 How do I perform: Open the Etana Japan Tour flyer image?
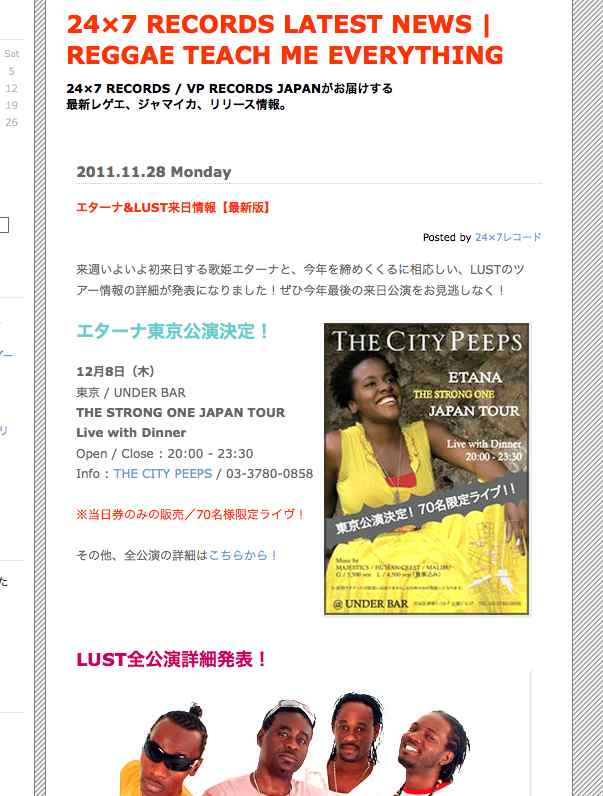[427, 469]
